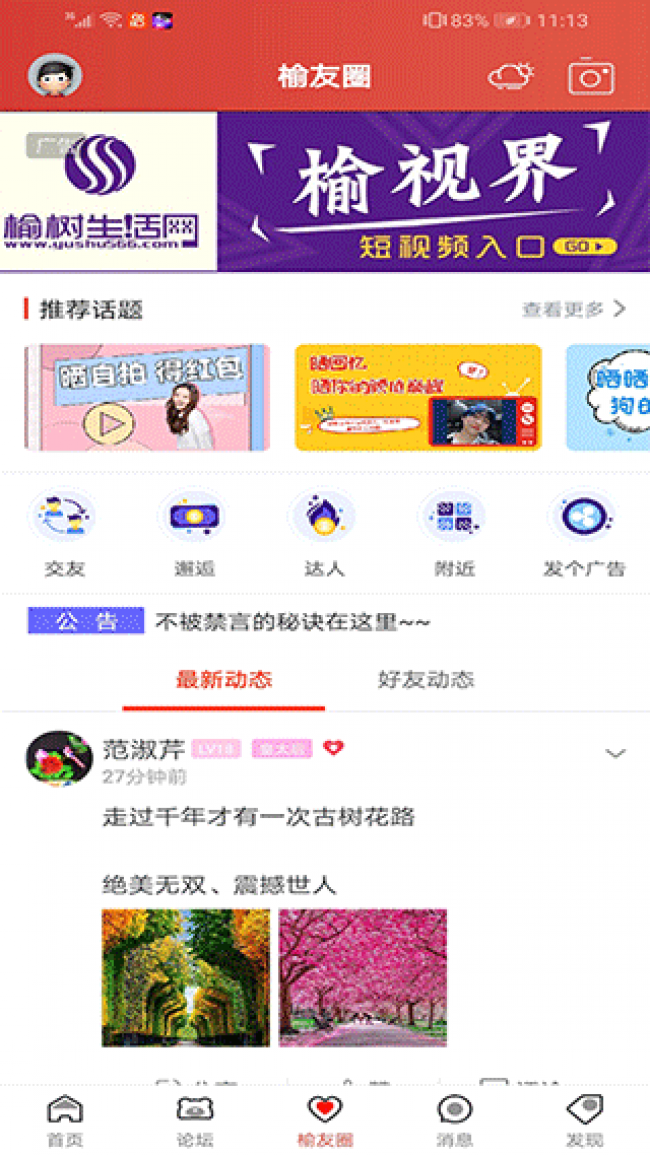The image size is (650, 1155).
Task: Open the yellow 晒回忆 topic card
Action: [x=418, y=397]
